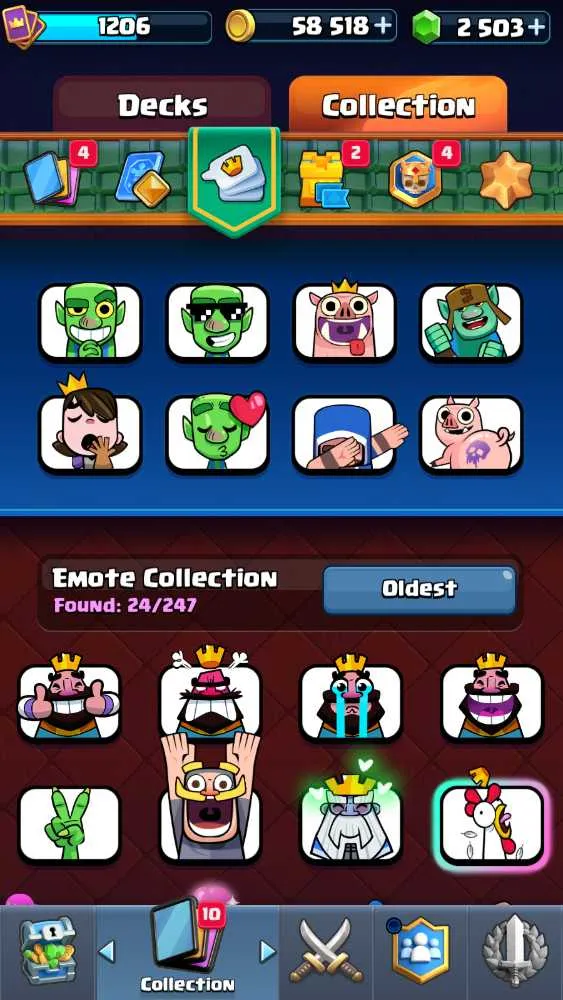Open the clan social tab
This screenshot has width=563, height=1000.
(420, 952)
